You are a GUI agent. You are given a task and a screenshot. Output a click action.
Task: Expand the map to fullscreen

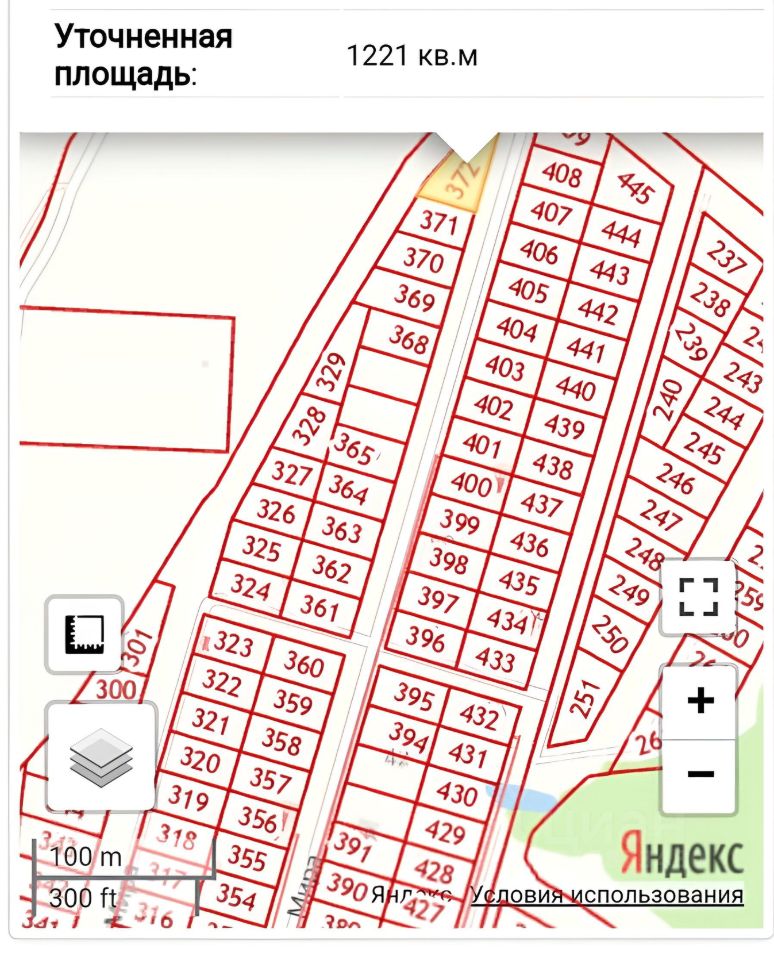[699, 597]
